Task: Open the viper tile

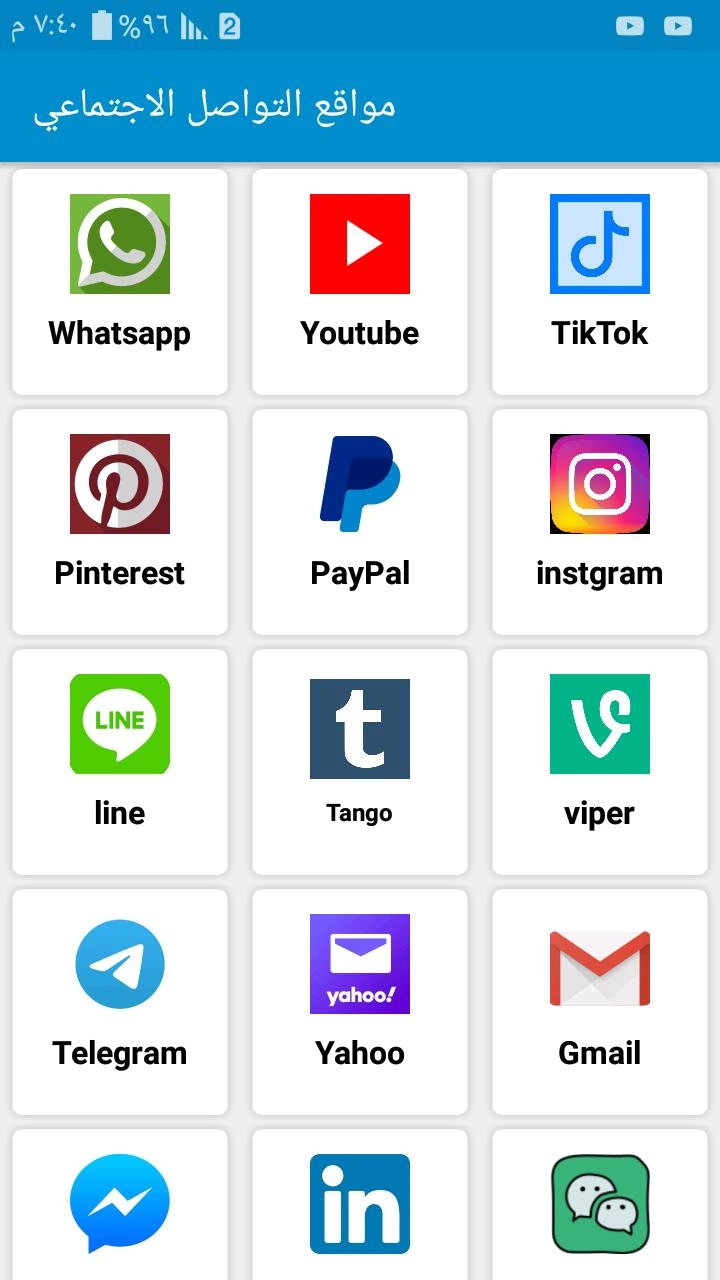Action: click(600, 762)
